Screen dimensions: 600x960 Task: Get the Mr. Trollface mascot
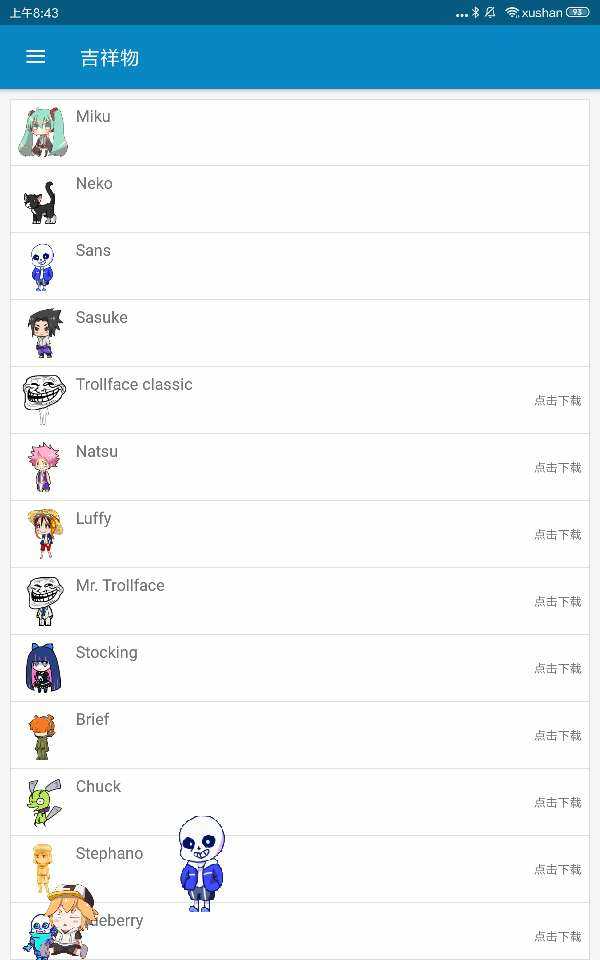point(557,601)
